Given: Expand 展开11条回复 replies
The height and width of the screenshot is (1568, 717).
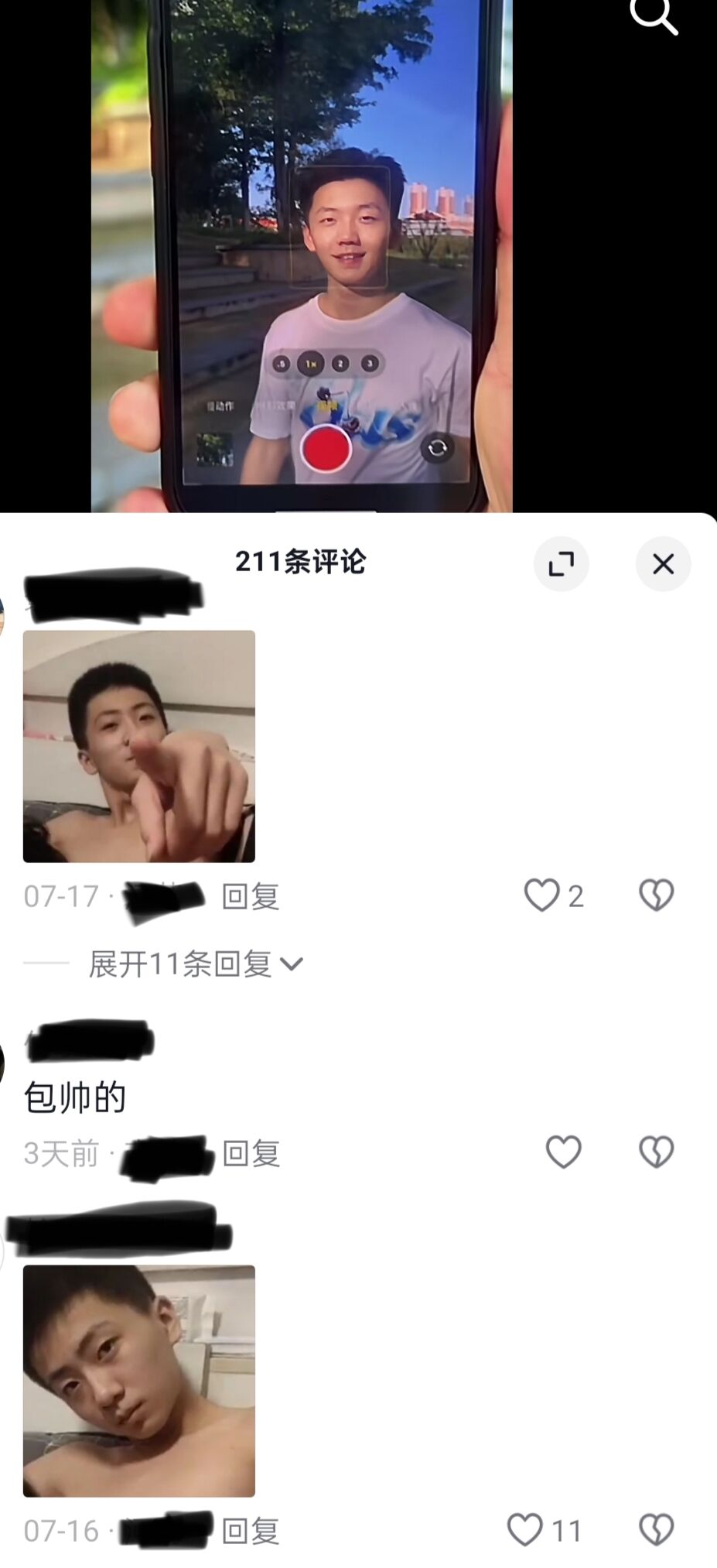Looking at the screenshot, I should pyautogui.click(x=196, y=964).
